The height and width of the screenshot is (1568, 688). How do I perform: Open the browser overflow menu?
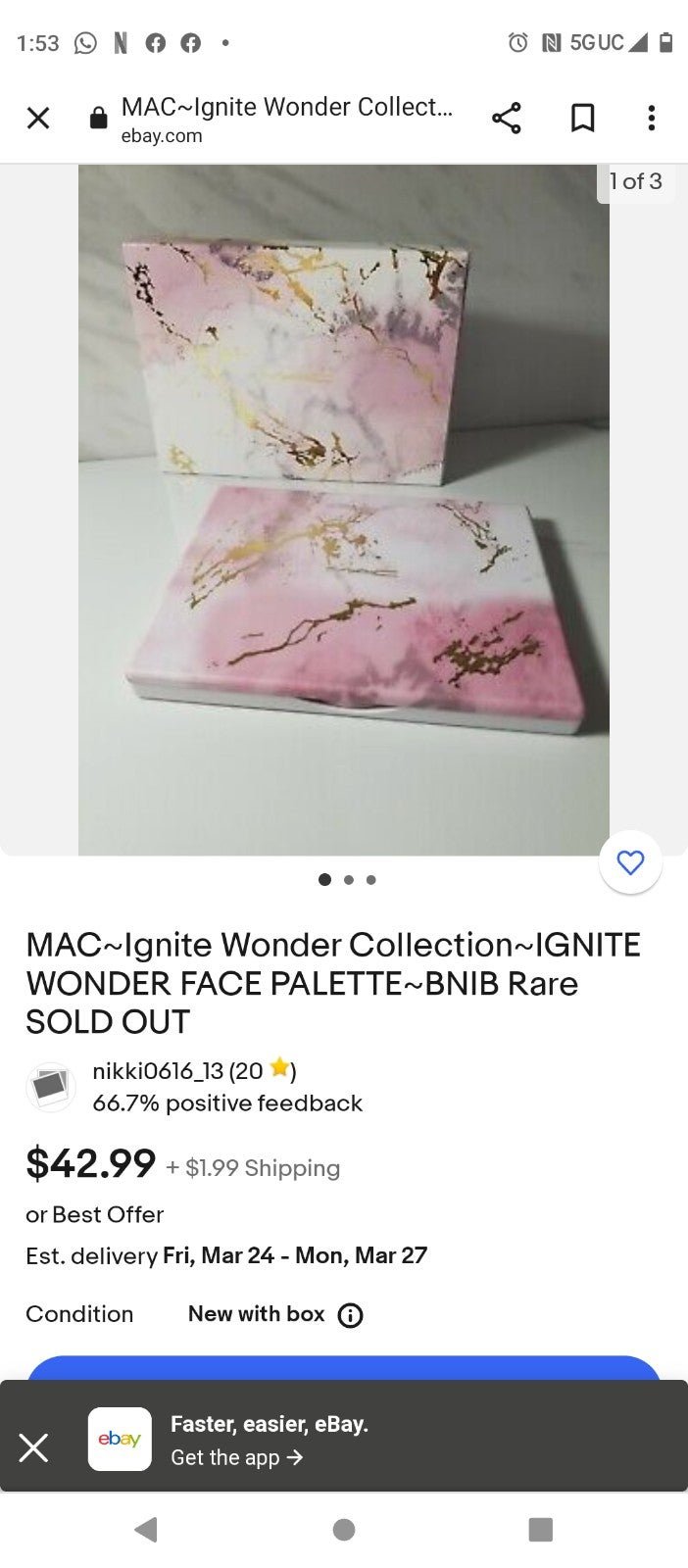651,119
